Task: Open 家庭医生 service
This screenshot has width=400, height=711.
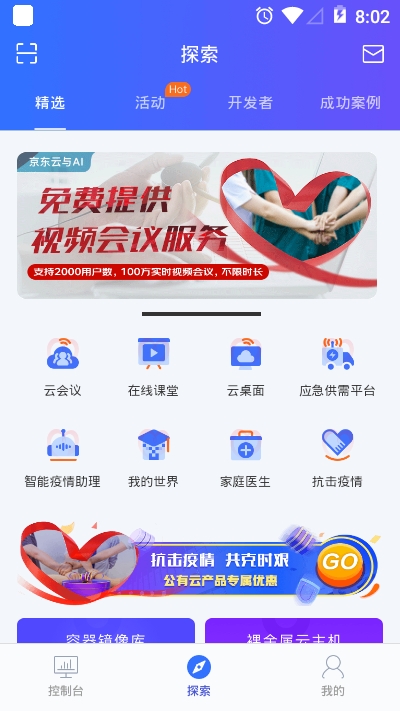Action: (x=245, y=458)
